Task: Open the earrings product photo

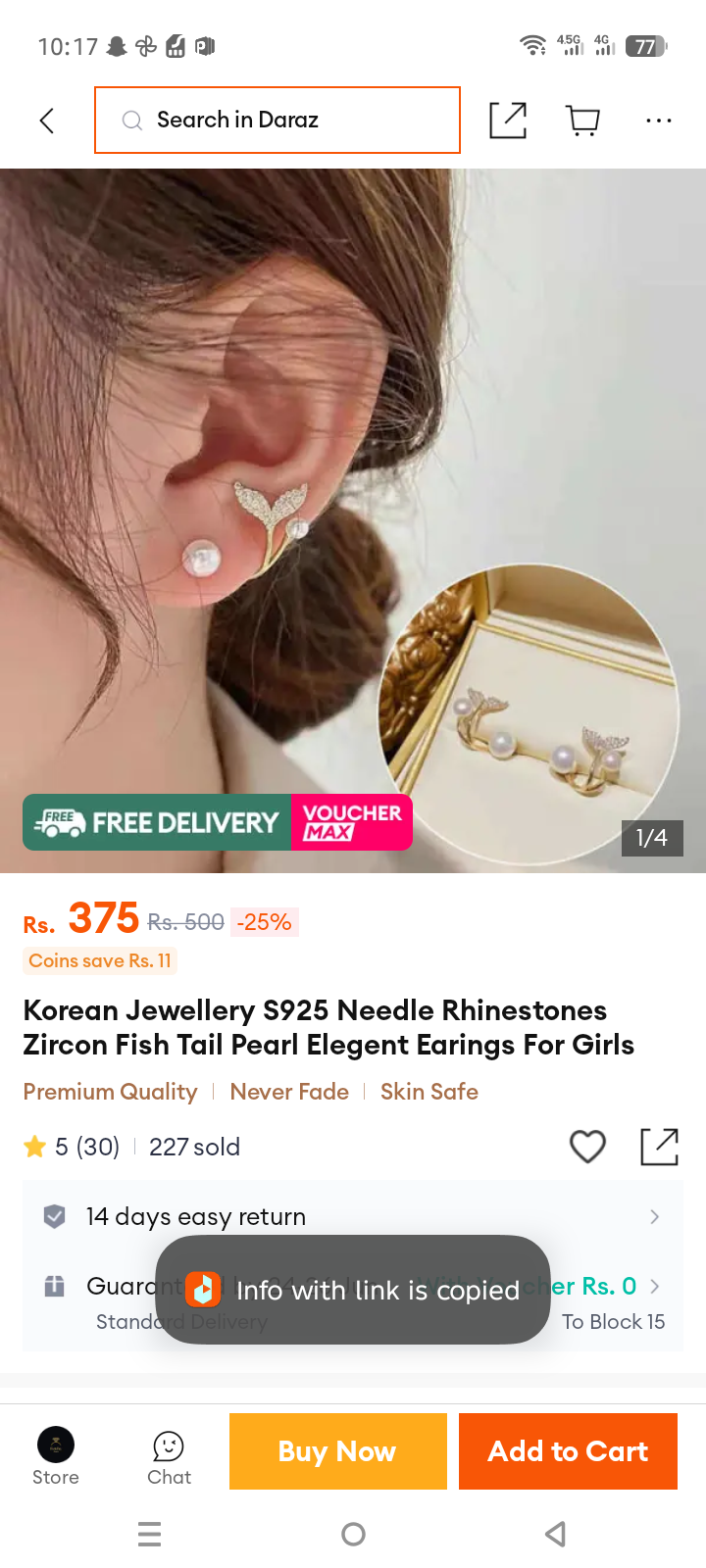Action: point(353,520)
